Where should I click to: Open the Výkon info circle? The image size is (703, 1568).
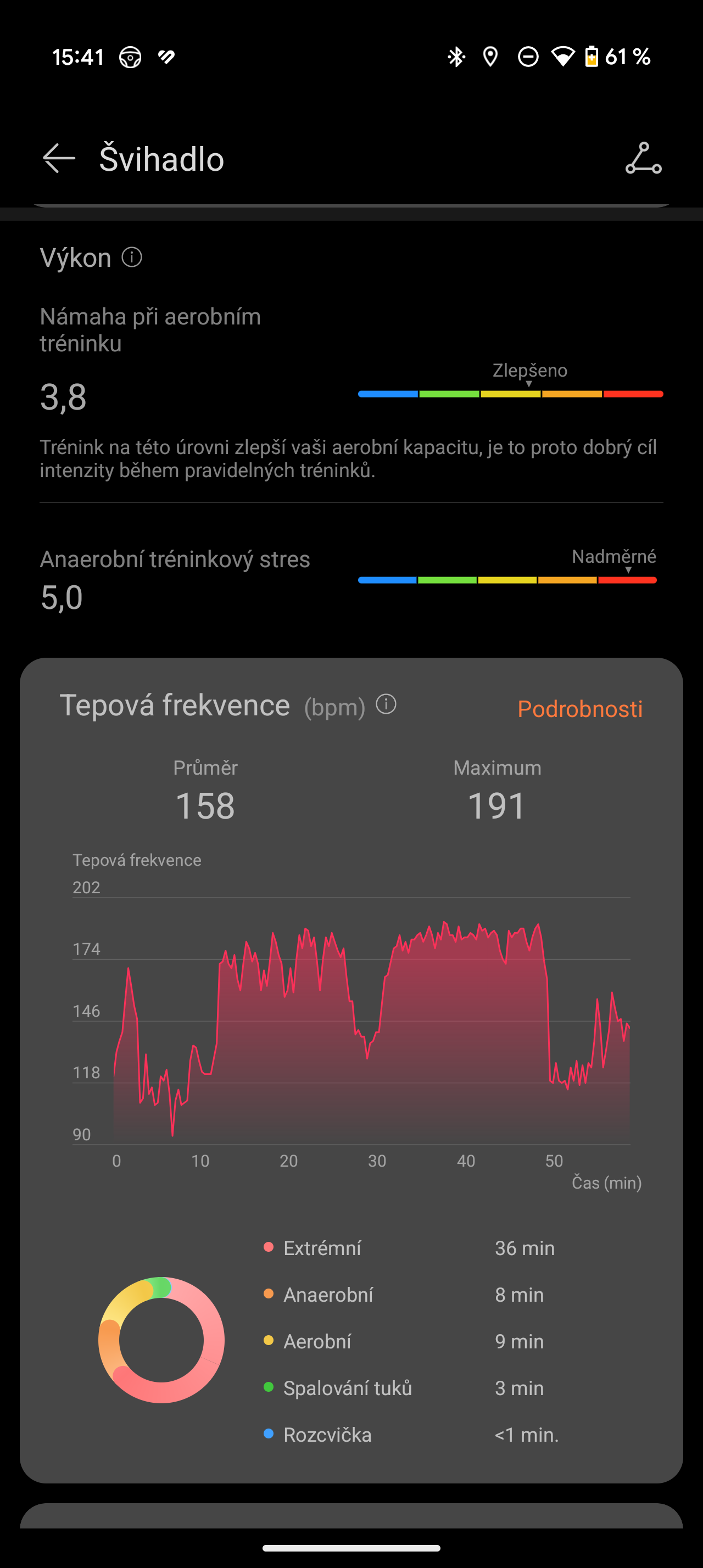pyautogui.click(x=131, y=257)
